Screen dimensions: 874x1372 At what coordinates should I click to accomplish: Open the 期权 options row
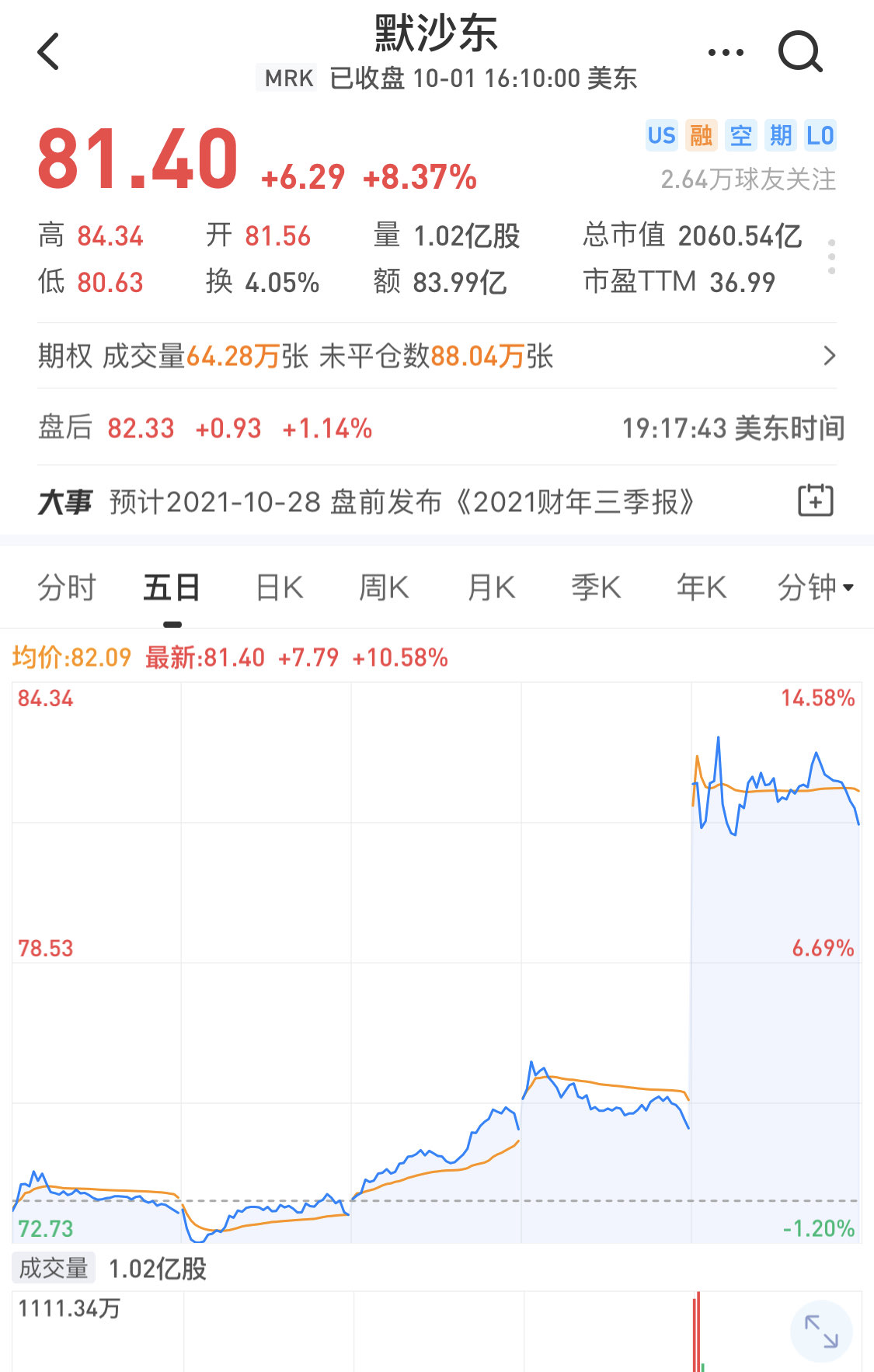click(437, 357)
